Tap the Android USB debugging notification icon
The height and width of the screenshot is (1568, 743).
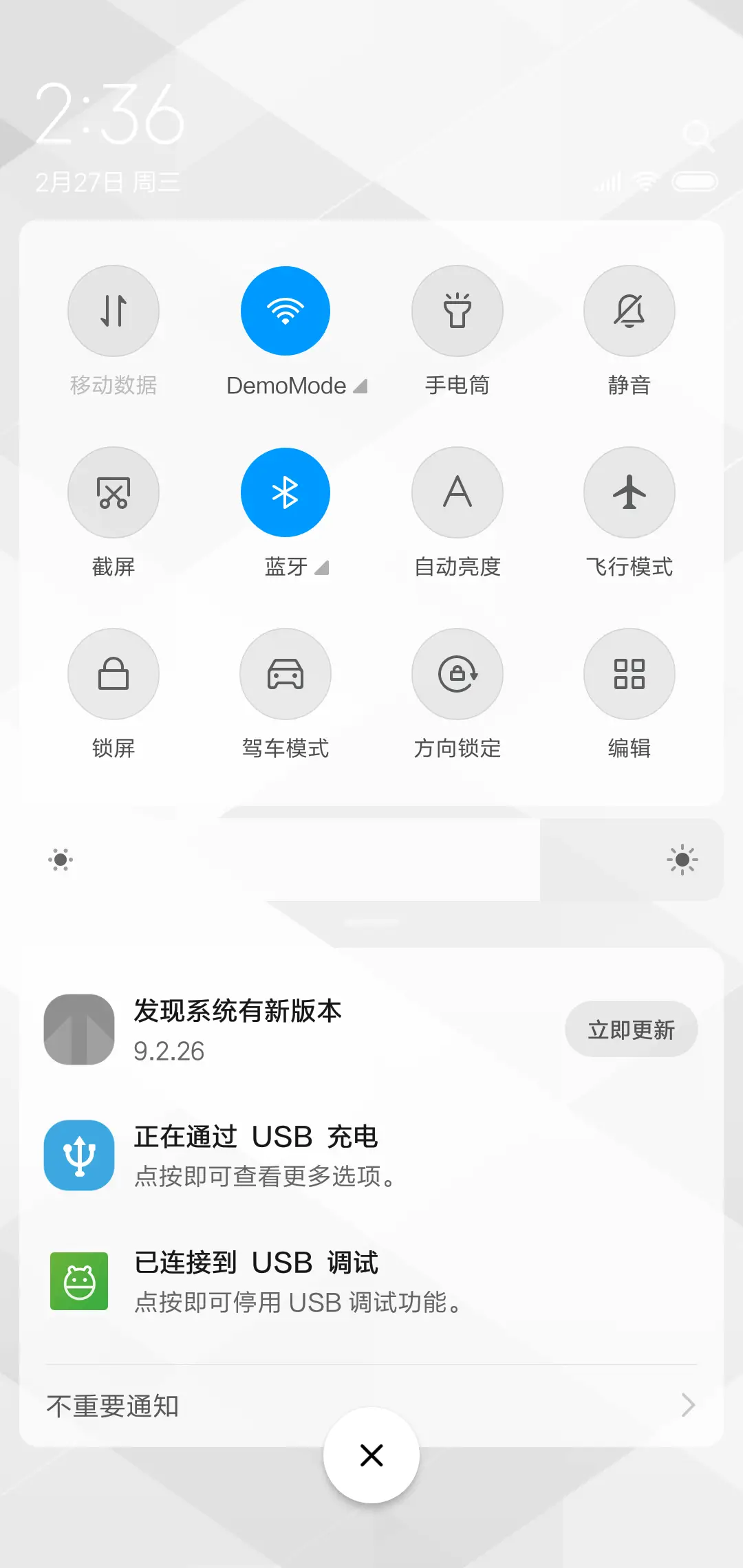point(78,1281)
